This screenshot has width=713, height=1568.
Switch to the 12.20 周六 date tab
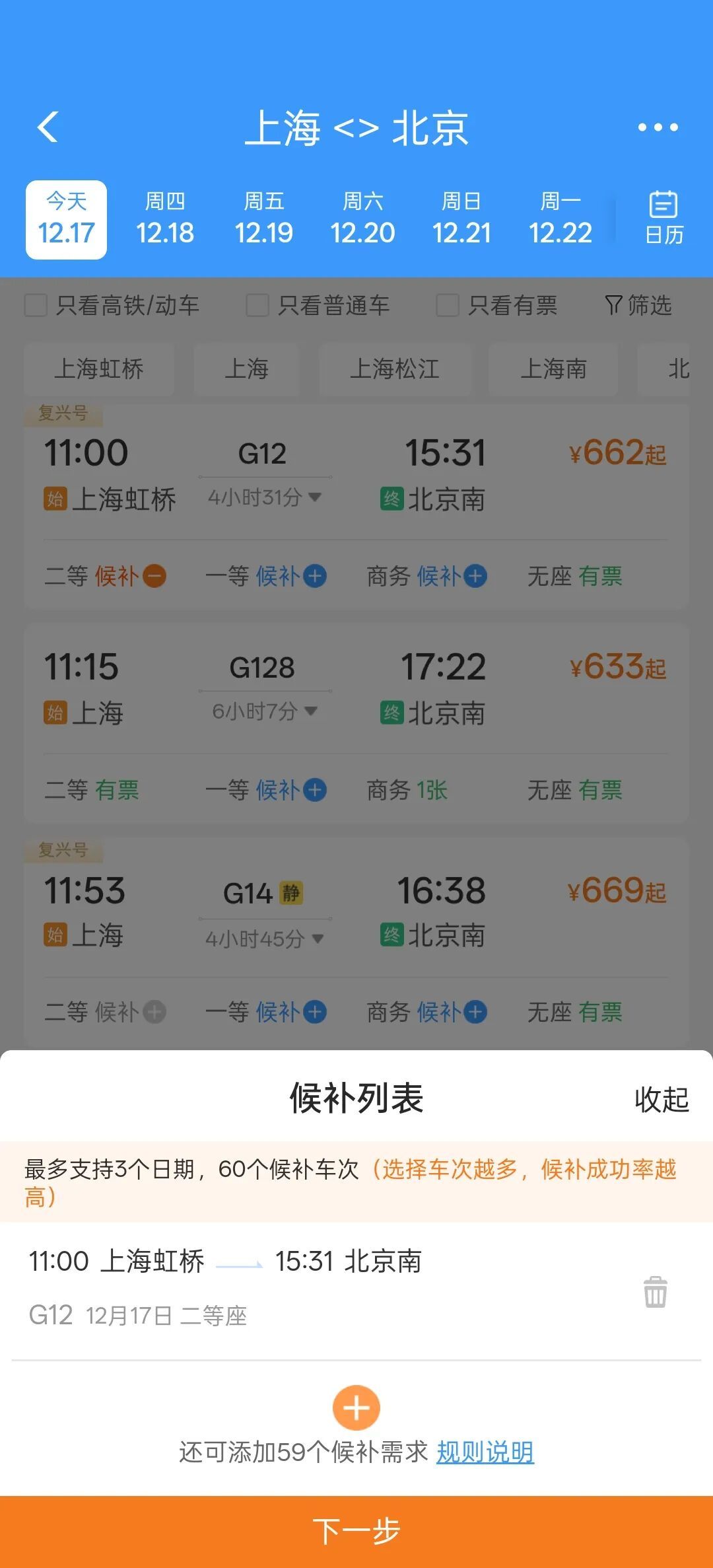pos(366,218)
